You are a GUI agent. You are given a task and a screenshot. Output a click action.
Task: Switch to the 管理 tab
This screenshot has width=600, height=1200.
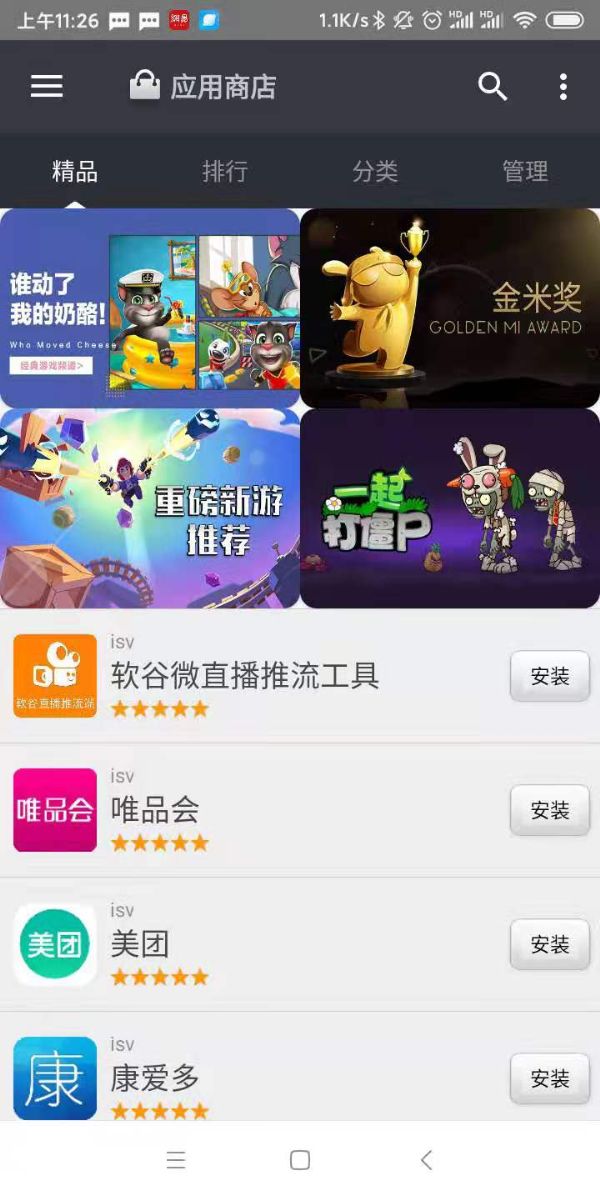(x=525, y=171)
